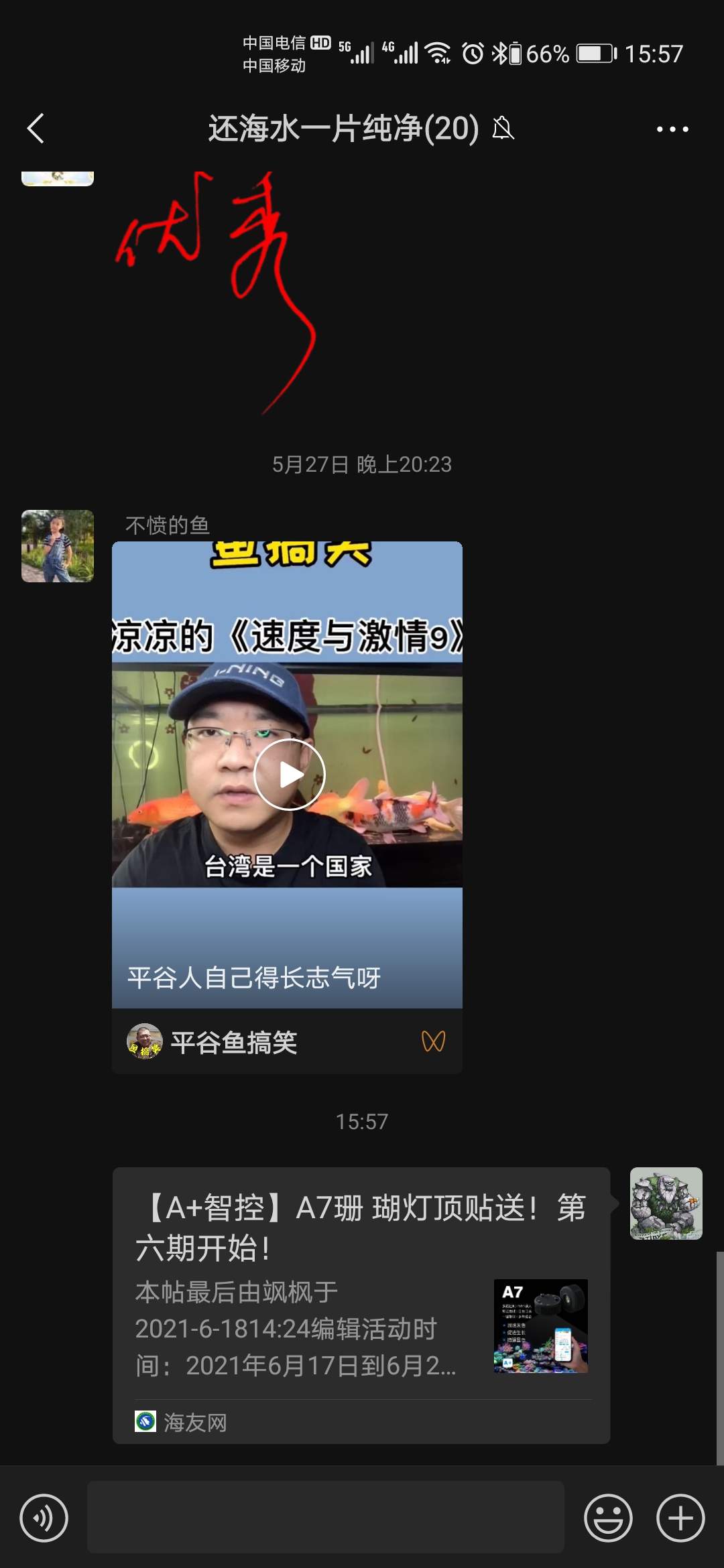Open the emoji sticker panel
This screenshot has width=724, height=1568.
click(608, 1518)
